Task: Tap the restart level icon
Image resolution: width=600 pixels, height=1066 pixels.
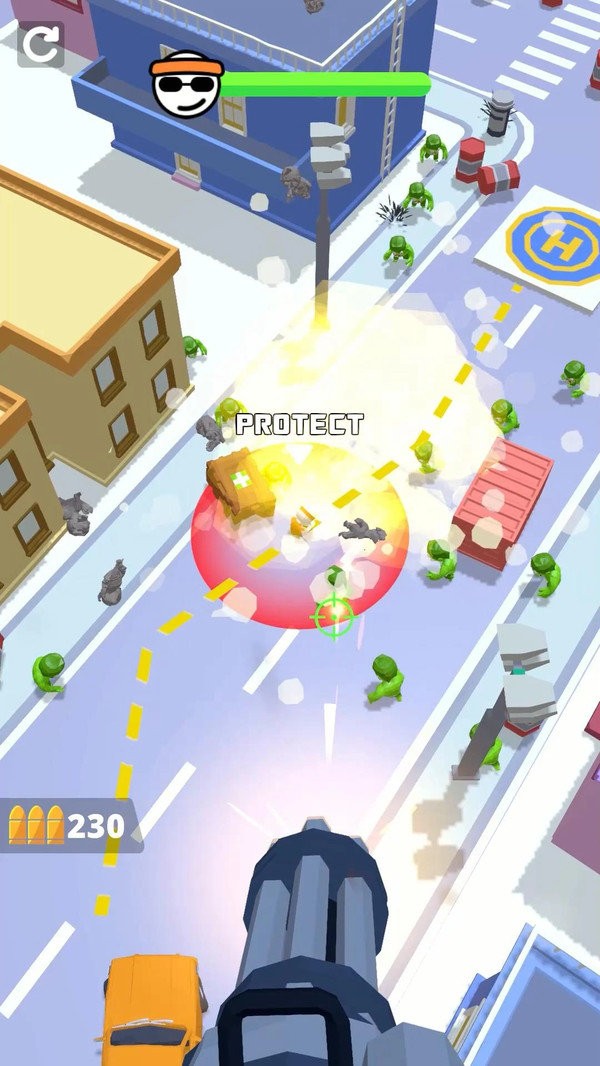Action: 40,44
